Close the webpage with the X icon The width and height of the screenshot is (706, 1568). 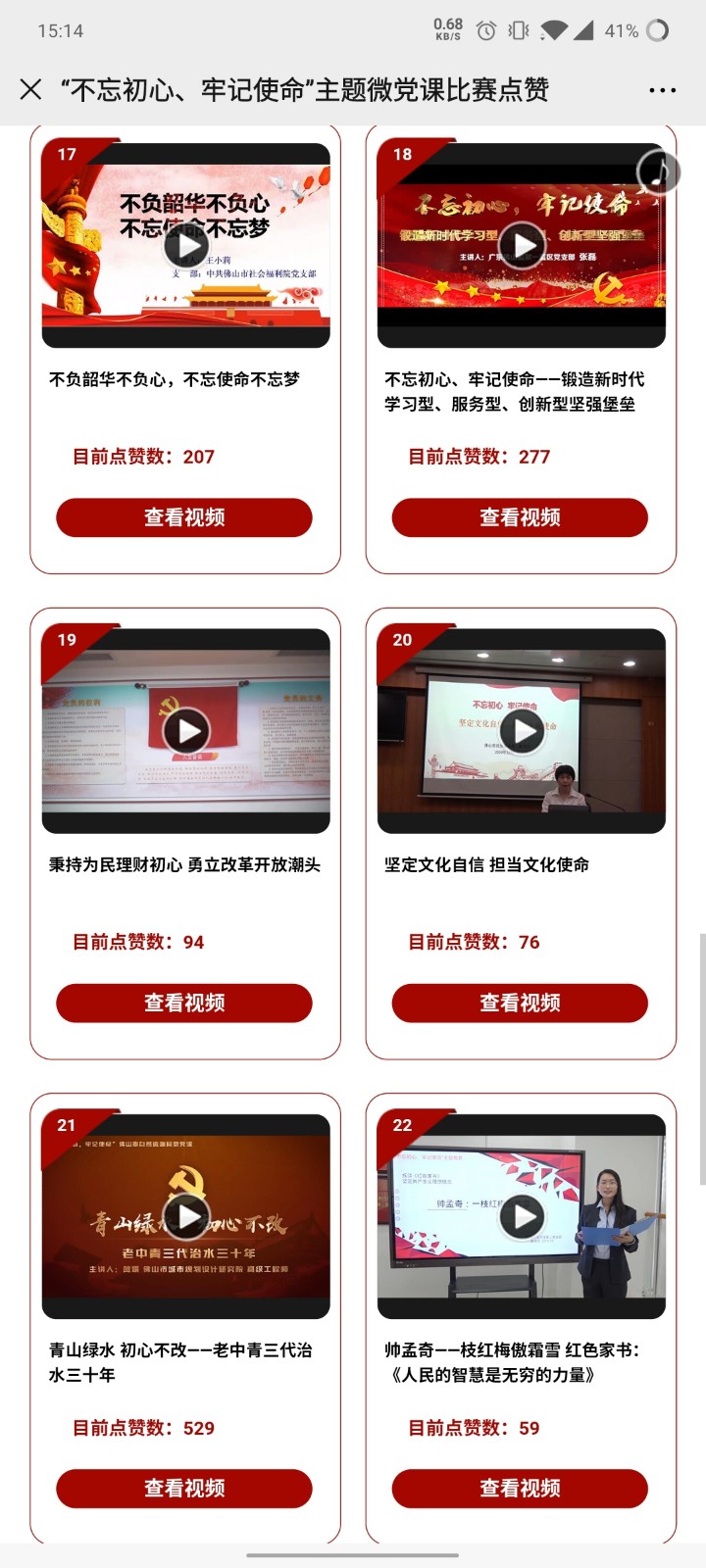click(x=31, y=90)
